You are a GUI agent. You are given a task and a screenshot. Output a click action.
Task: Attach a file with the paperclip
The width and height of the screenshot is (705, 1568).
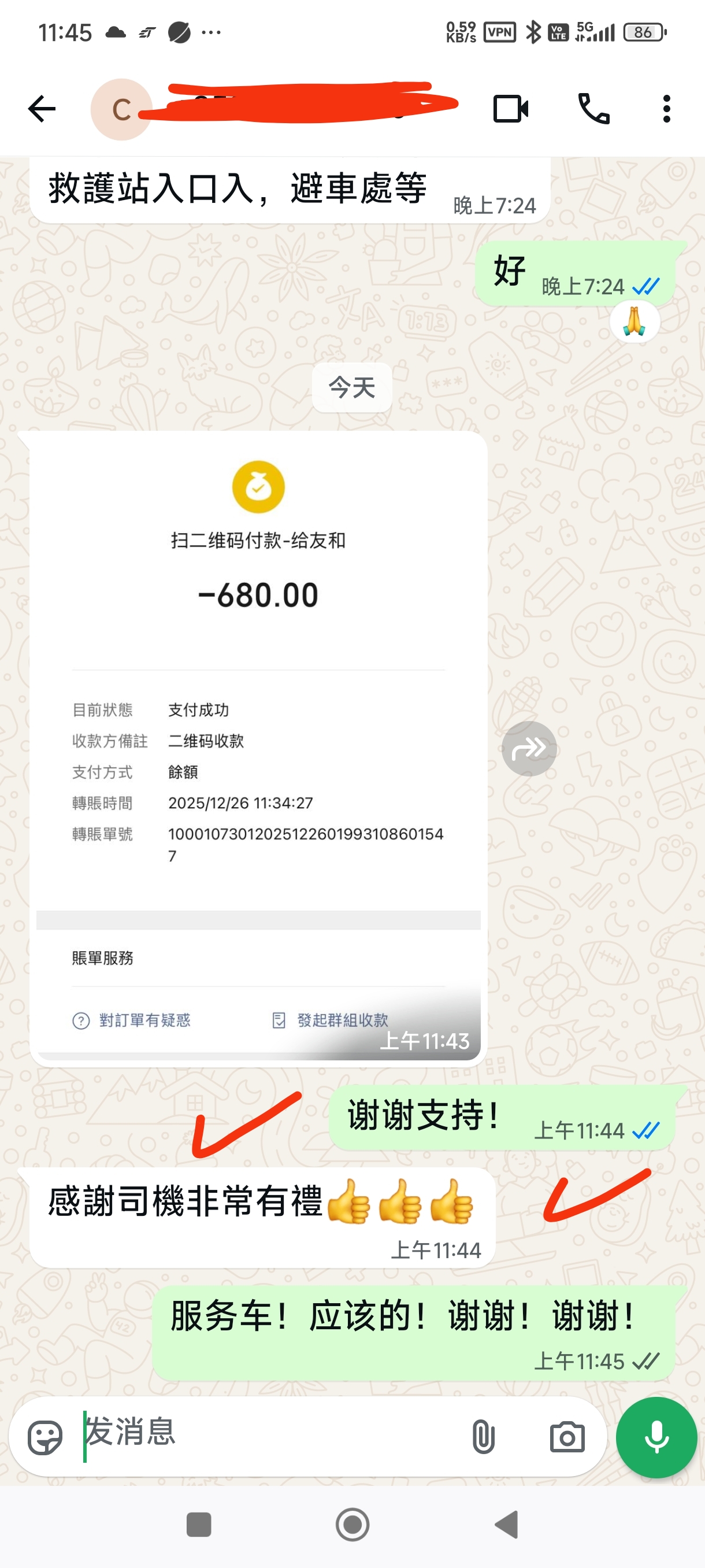483,1437
